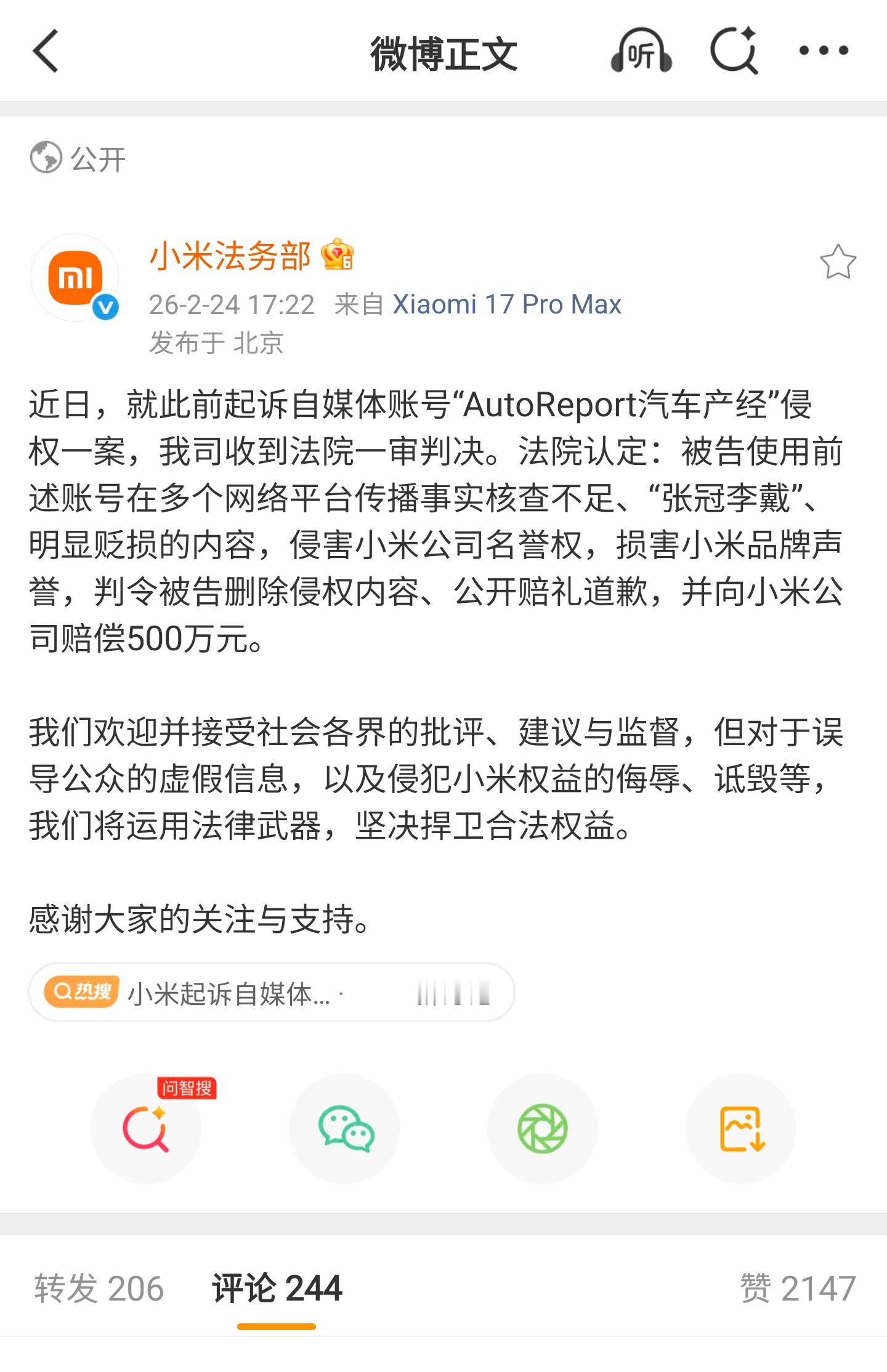Screen dimensions: 887x1372
Task: Tap the 公开 globe visibility icon
Action: [45, 158]
